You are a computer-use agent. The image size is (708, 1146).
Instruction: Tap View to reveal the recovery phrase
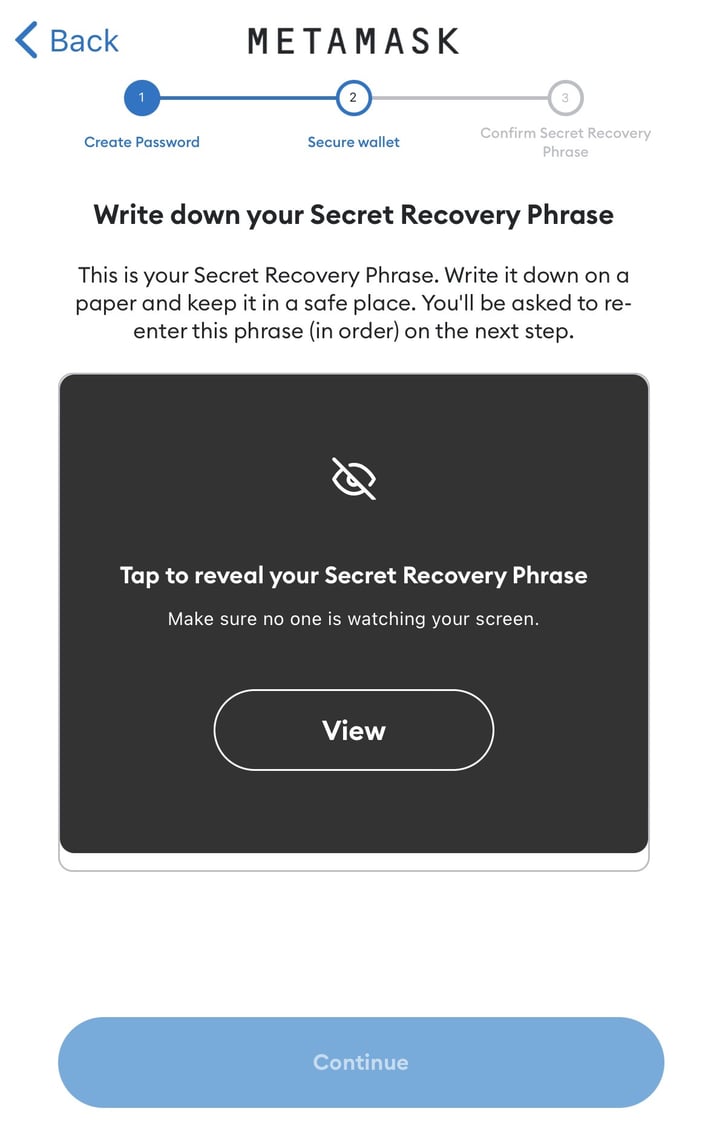coord(353,730)
